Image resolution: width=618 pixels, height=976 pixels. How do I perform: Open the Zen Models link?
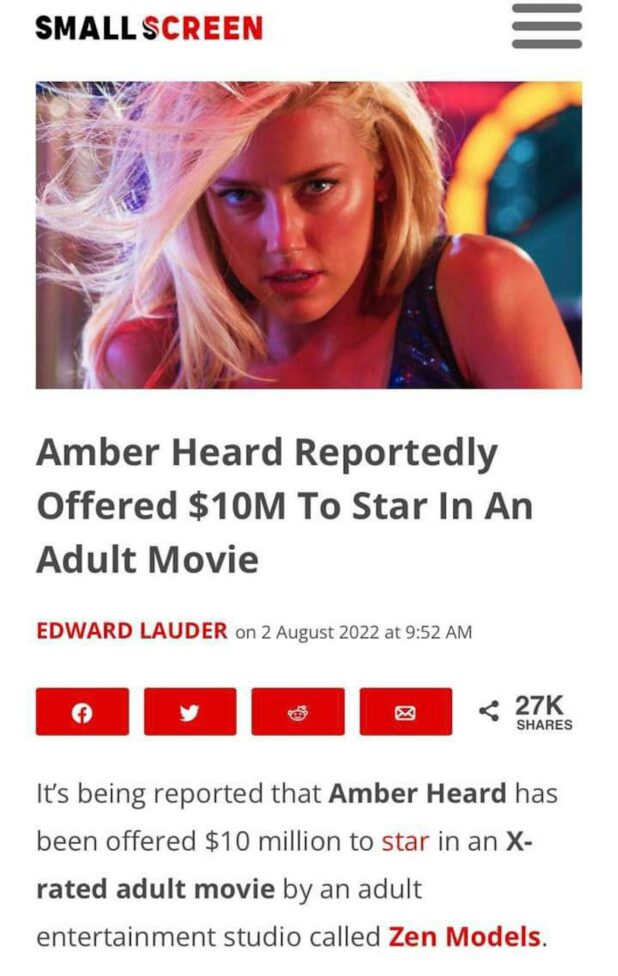pyautogui.click(x=464, y=938)
